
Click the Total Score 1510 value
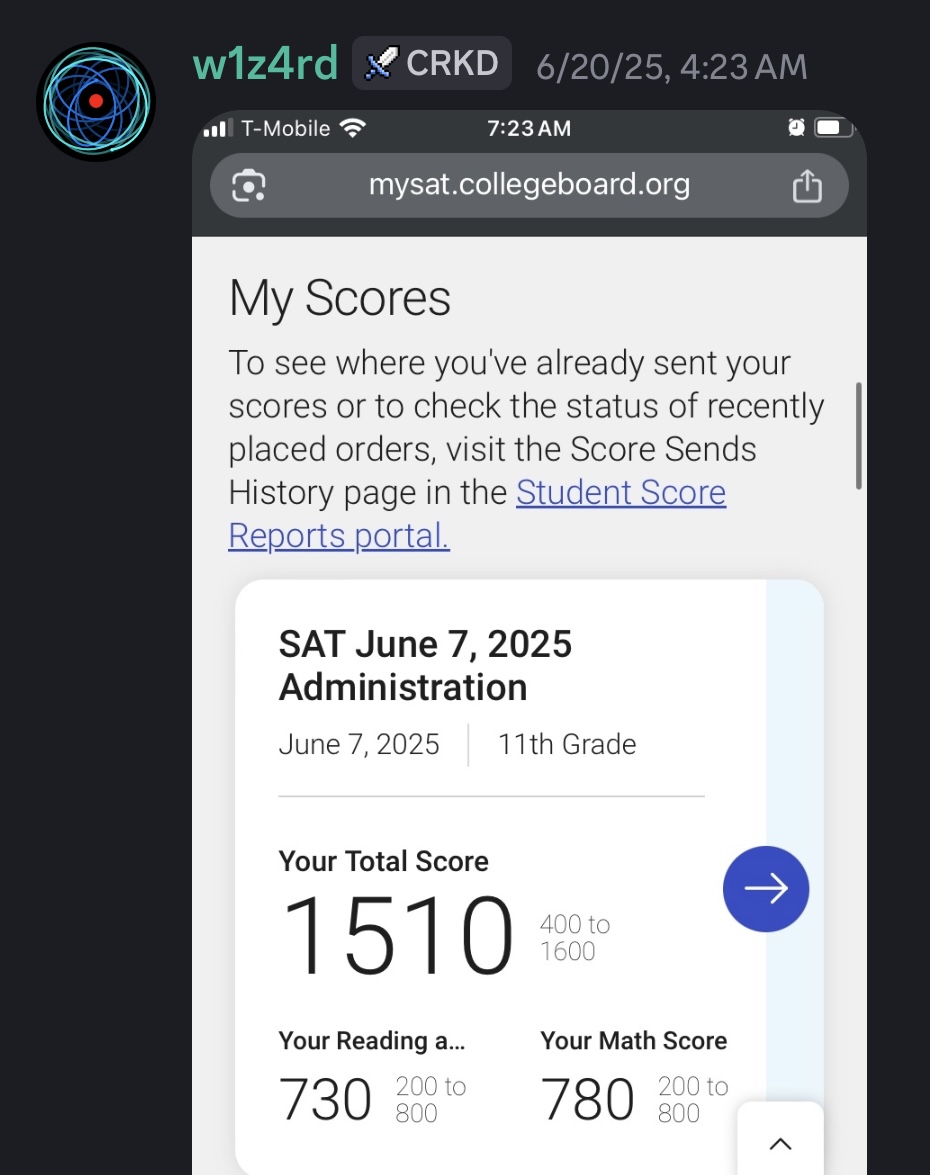pyautogui.click(x=398, y=937)
